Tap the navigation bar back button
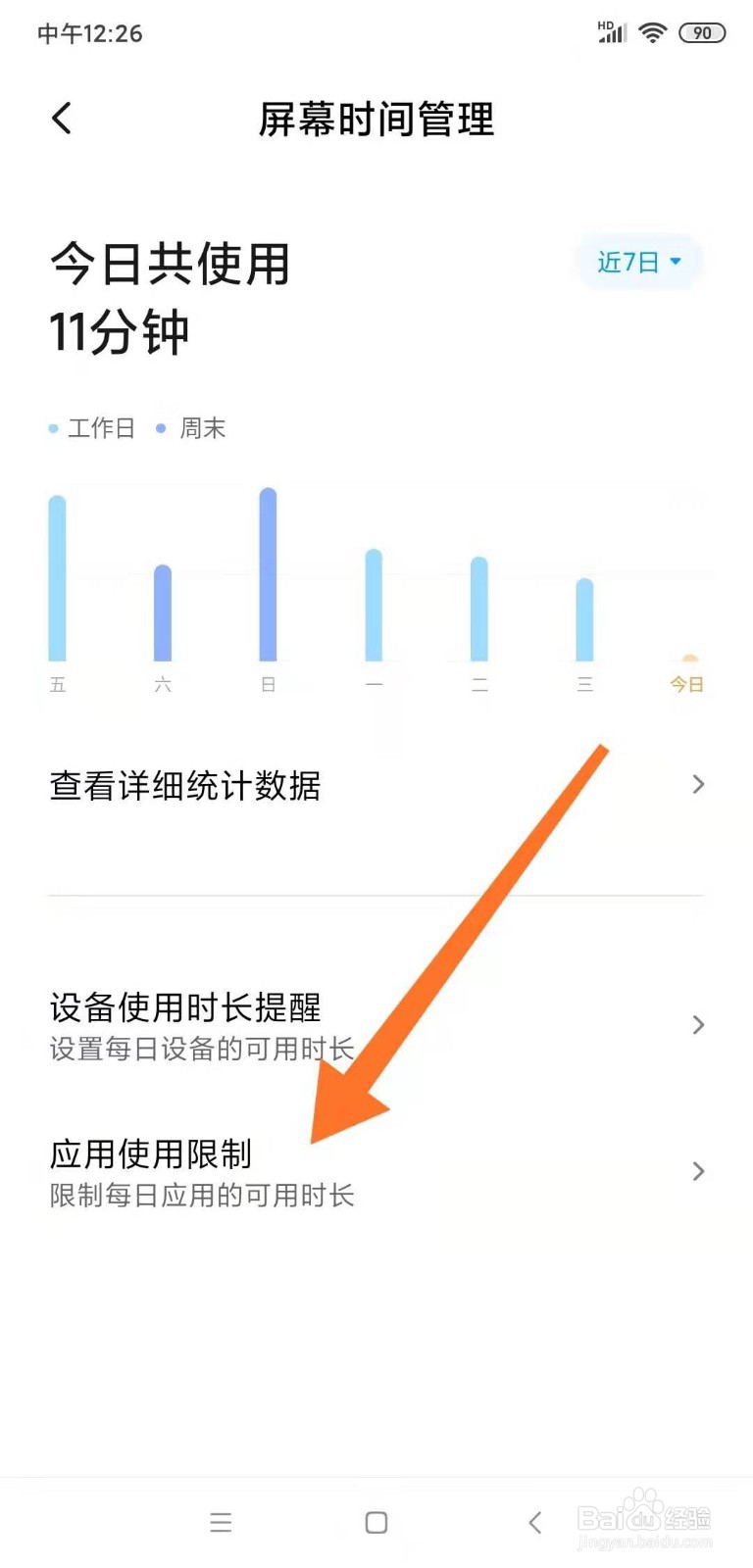The width and height of the screenshot is (753, 1568). point(534,1522)
